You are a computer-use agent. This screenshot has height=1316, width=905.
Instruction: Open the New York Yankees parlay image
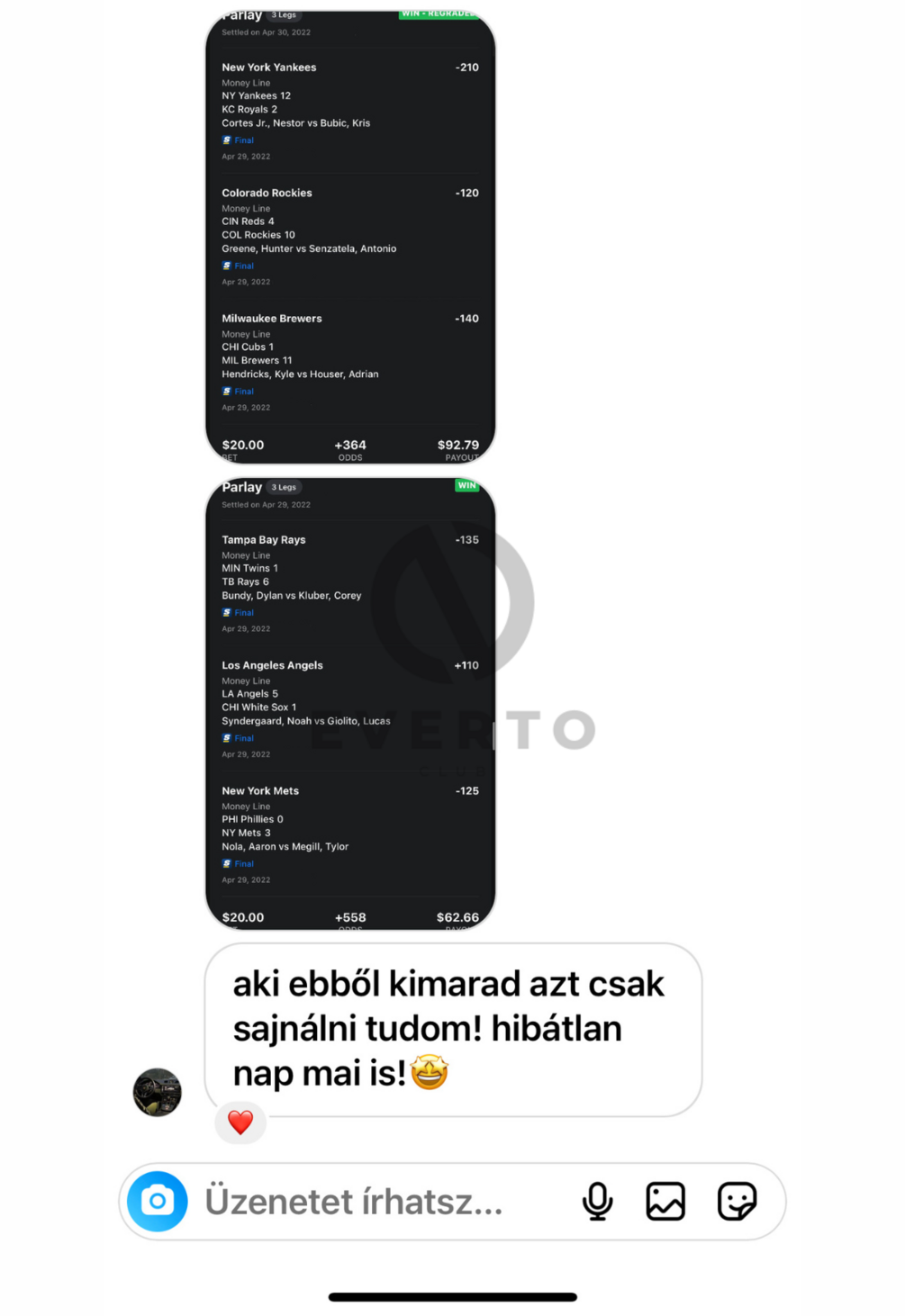tap(350, 238)
